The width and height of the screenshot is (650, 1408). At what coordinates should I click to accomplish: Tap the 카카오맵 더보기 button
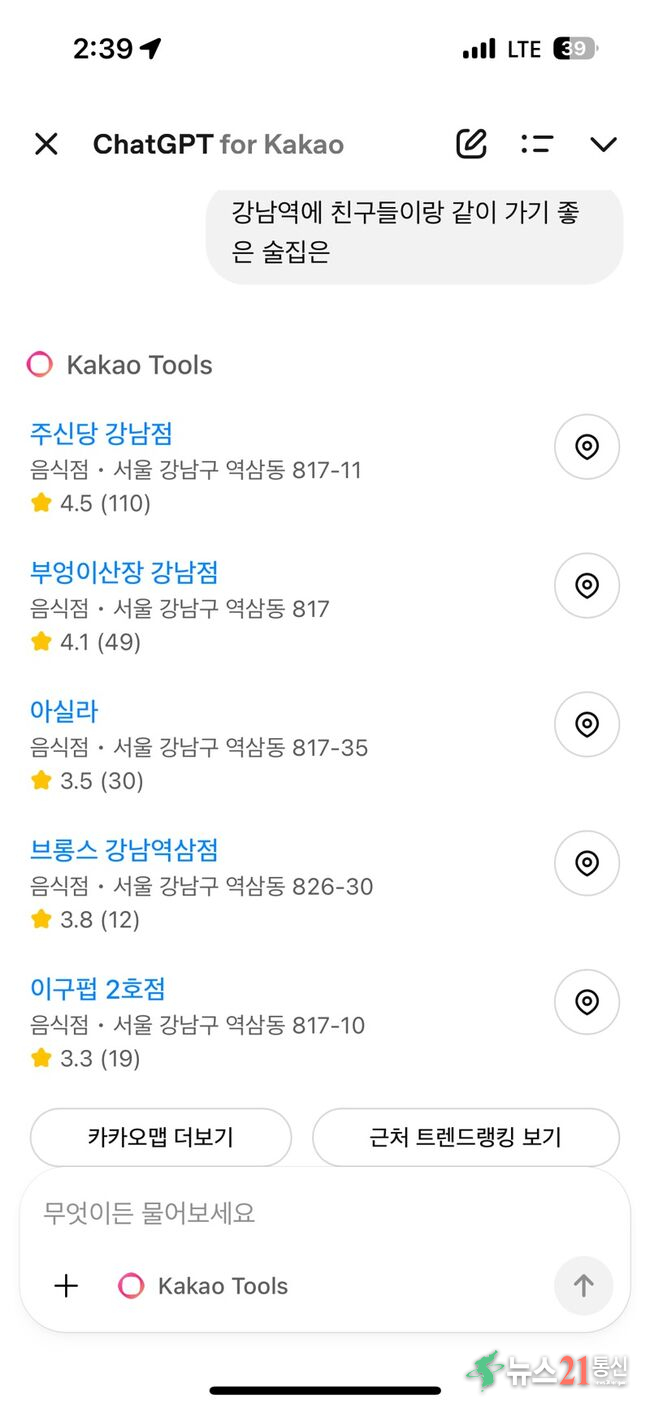click(160, 1137)
